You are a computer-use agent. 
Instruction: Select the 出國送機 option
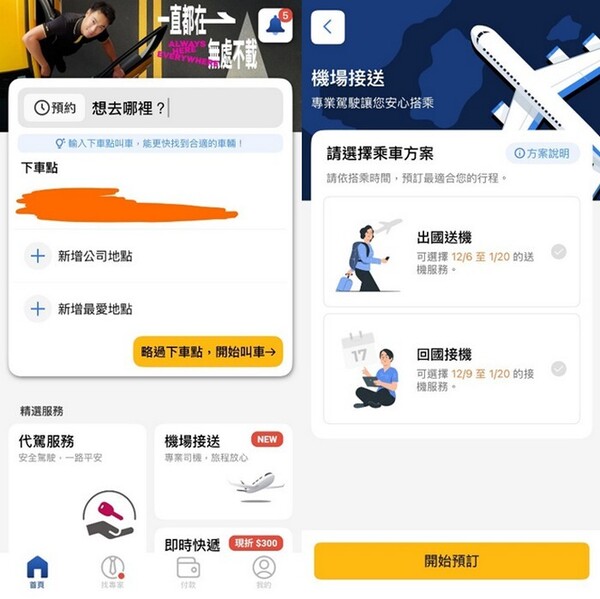click(451, 251)
